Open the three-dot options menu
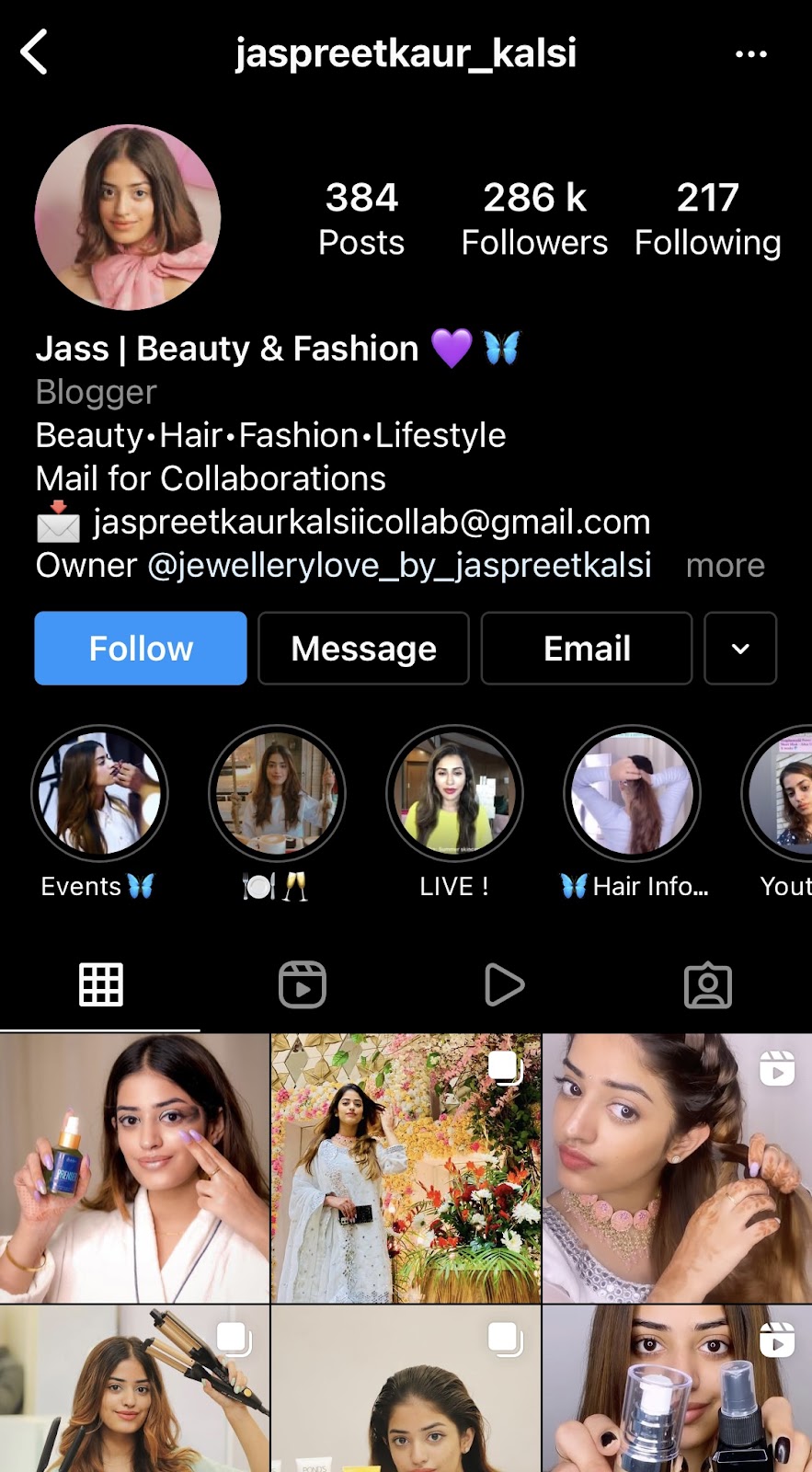 click(750, 54)
